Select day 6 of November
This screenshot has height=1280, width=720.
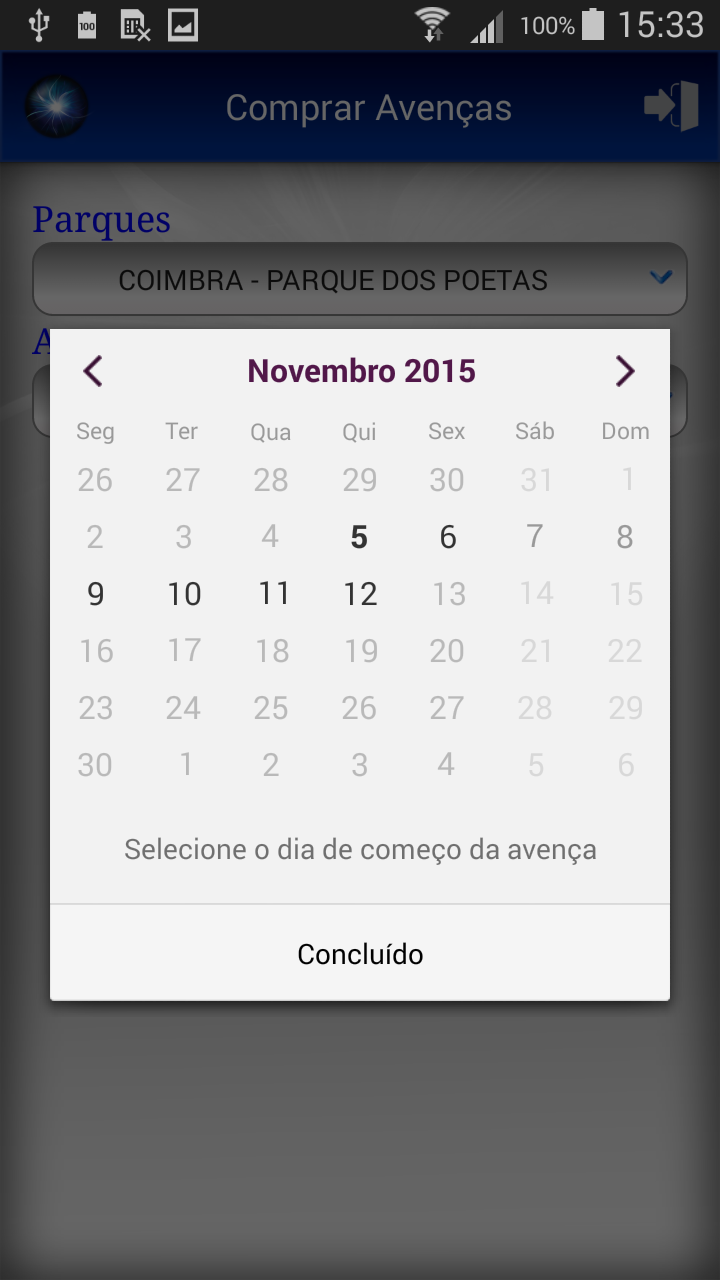[x=447, y=537]
